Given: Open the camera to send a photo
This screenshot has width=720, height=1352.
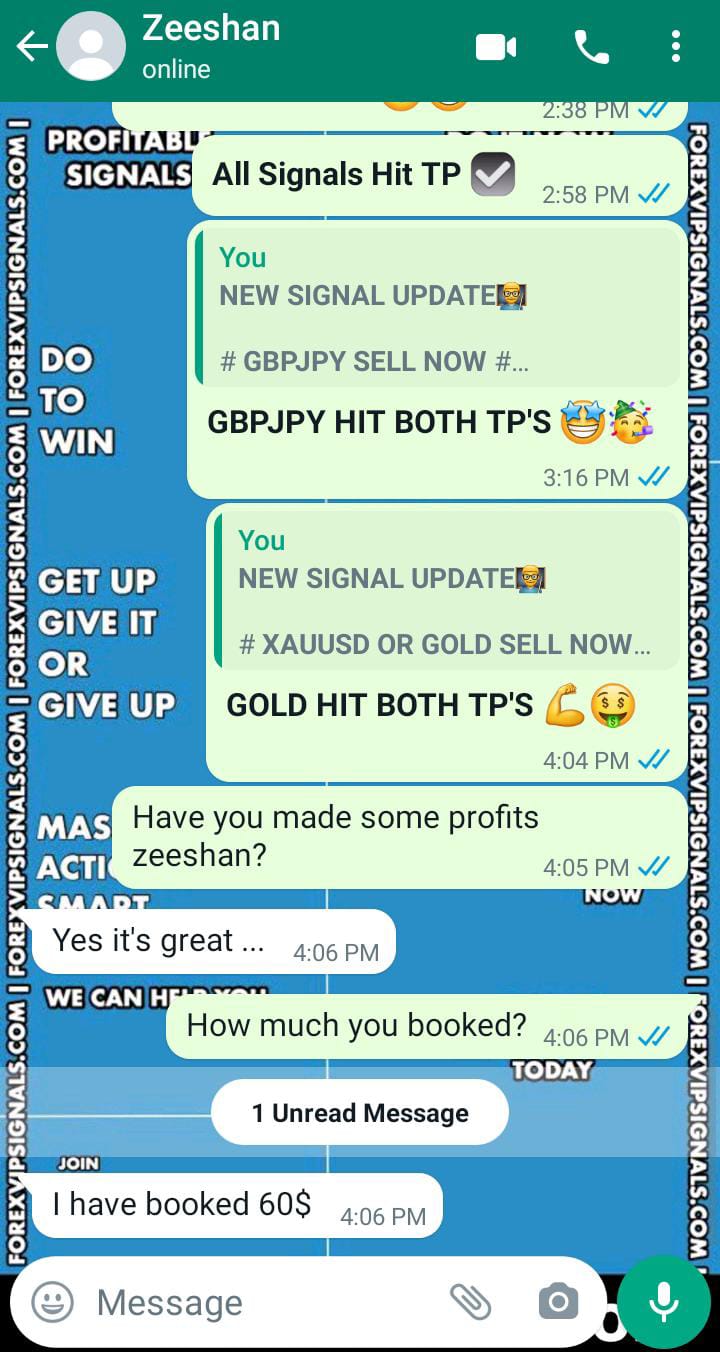Looking at the screenshot, I should tap(558, 1302).
